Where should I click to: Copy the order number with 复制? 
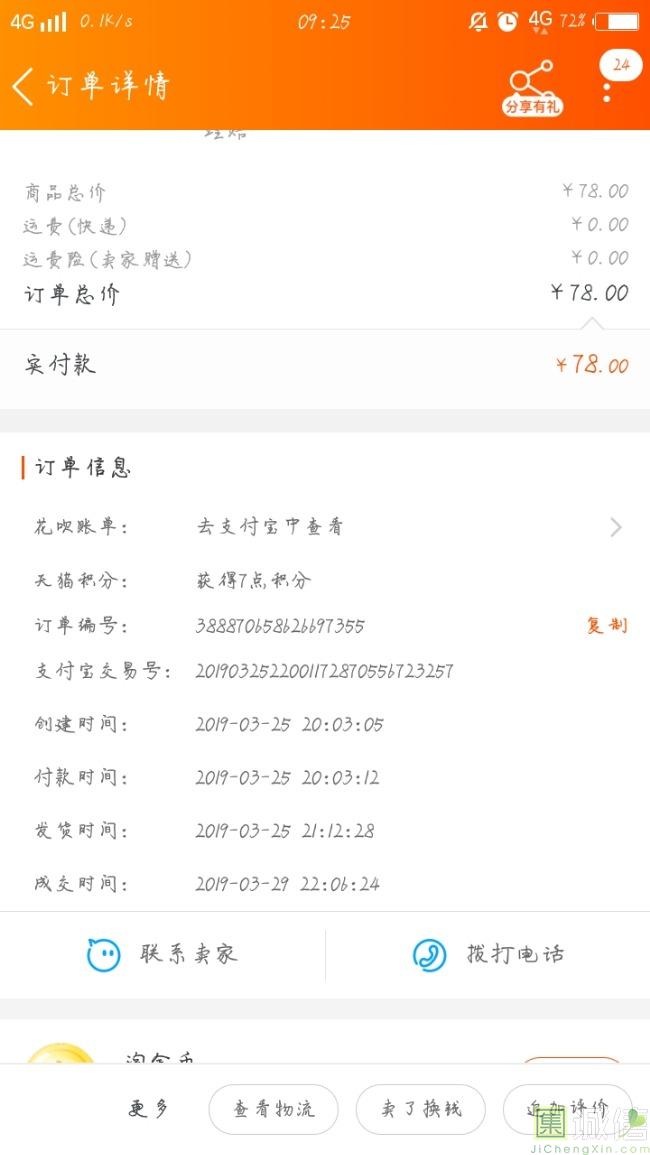[x=607, y=625]
